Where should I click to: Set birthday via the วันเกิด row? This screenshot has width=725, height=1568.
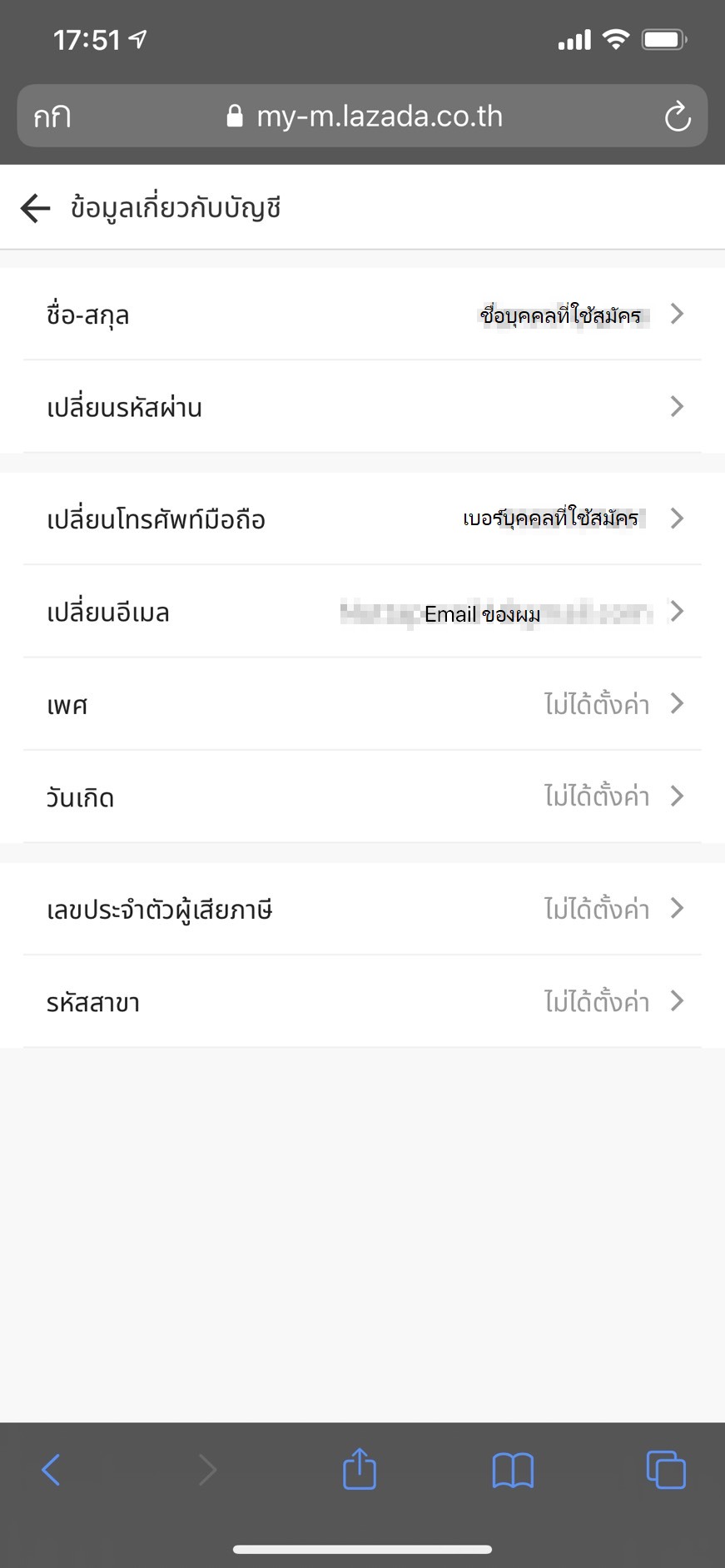[362, 796]
